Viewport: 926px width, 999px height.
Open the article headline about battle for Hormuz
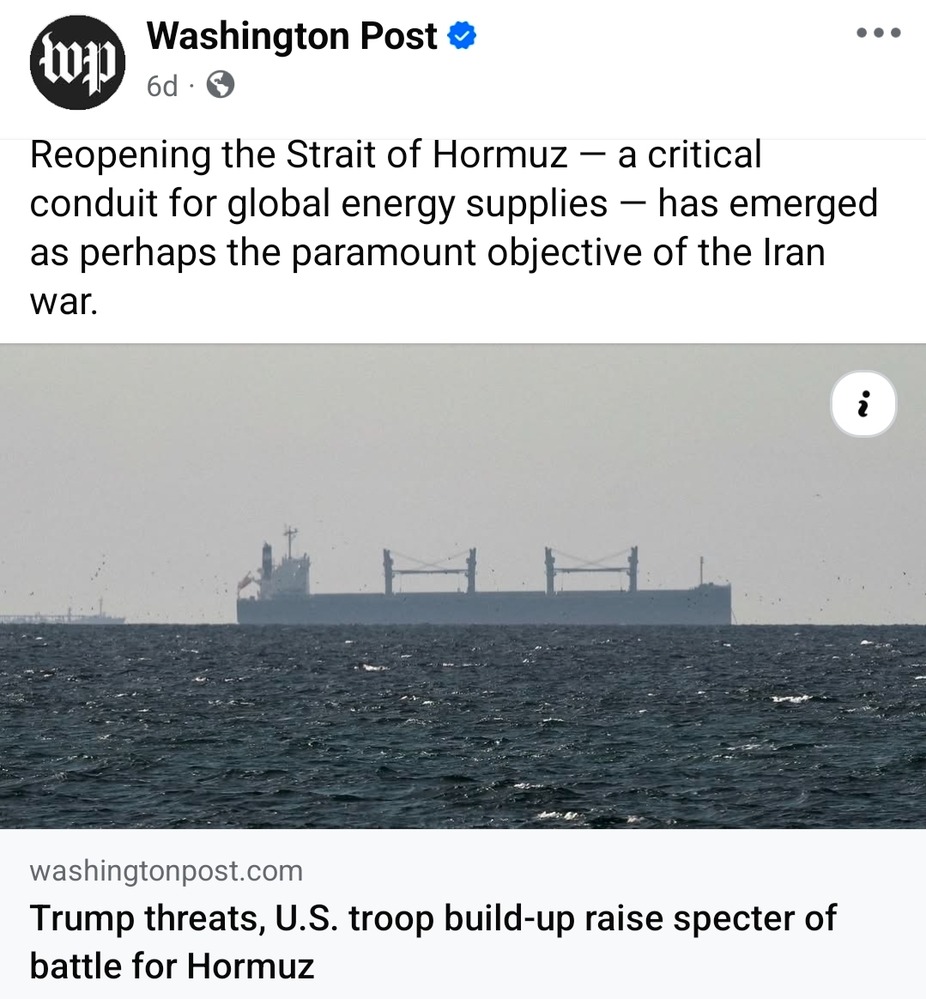point(432,940)
